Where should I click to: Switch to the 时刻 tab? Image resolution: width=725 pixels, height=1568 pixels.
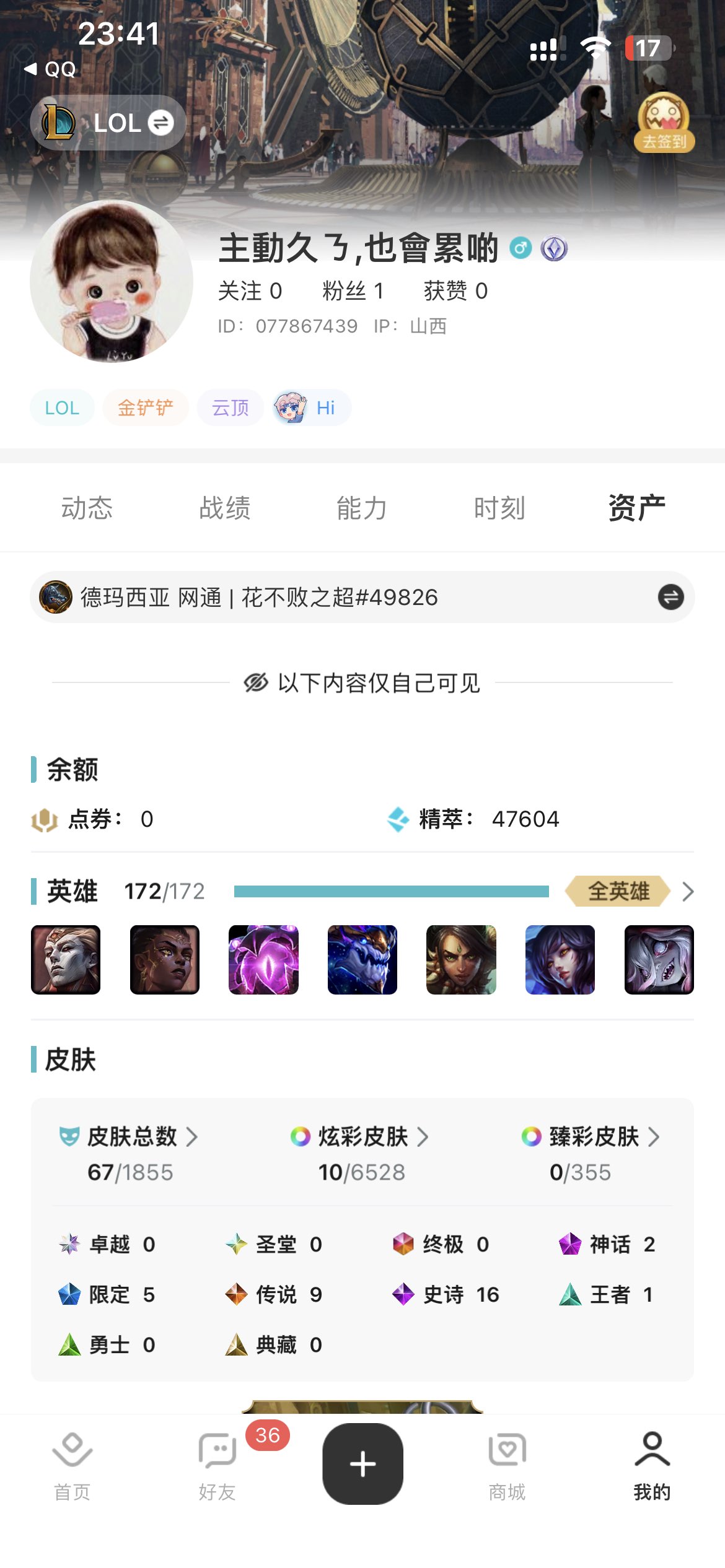click(499, 508)
